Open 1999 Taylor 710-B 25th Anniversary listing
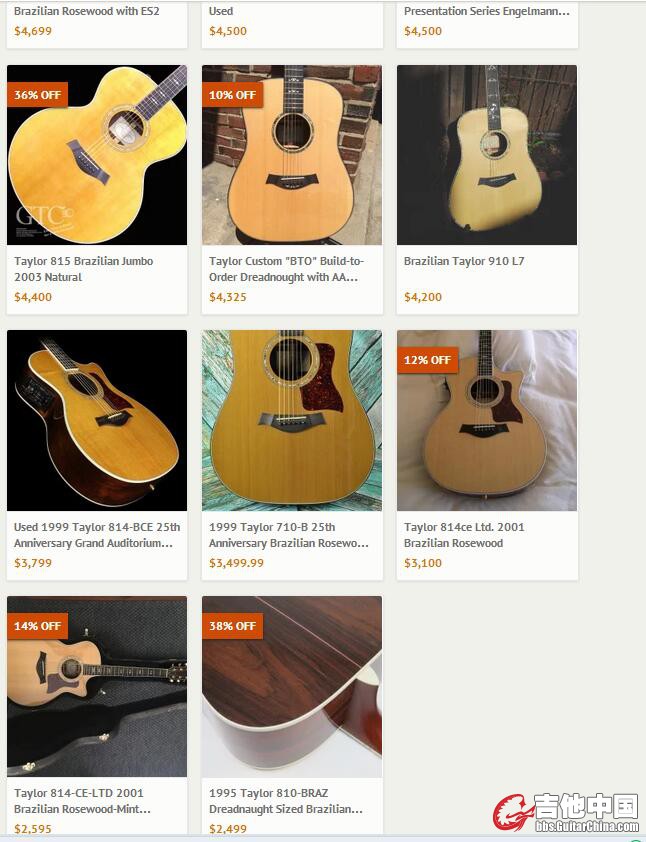The width and height of the screenshot is (646, 842). [x=291, y=420]
